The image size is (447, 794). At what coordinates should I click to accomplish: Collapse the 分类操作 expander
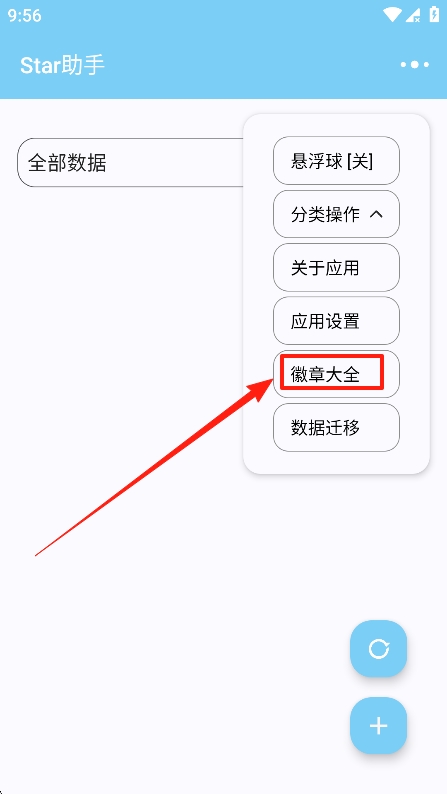click(x=336, y=214)
